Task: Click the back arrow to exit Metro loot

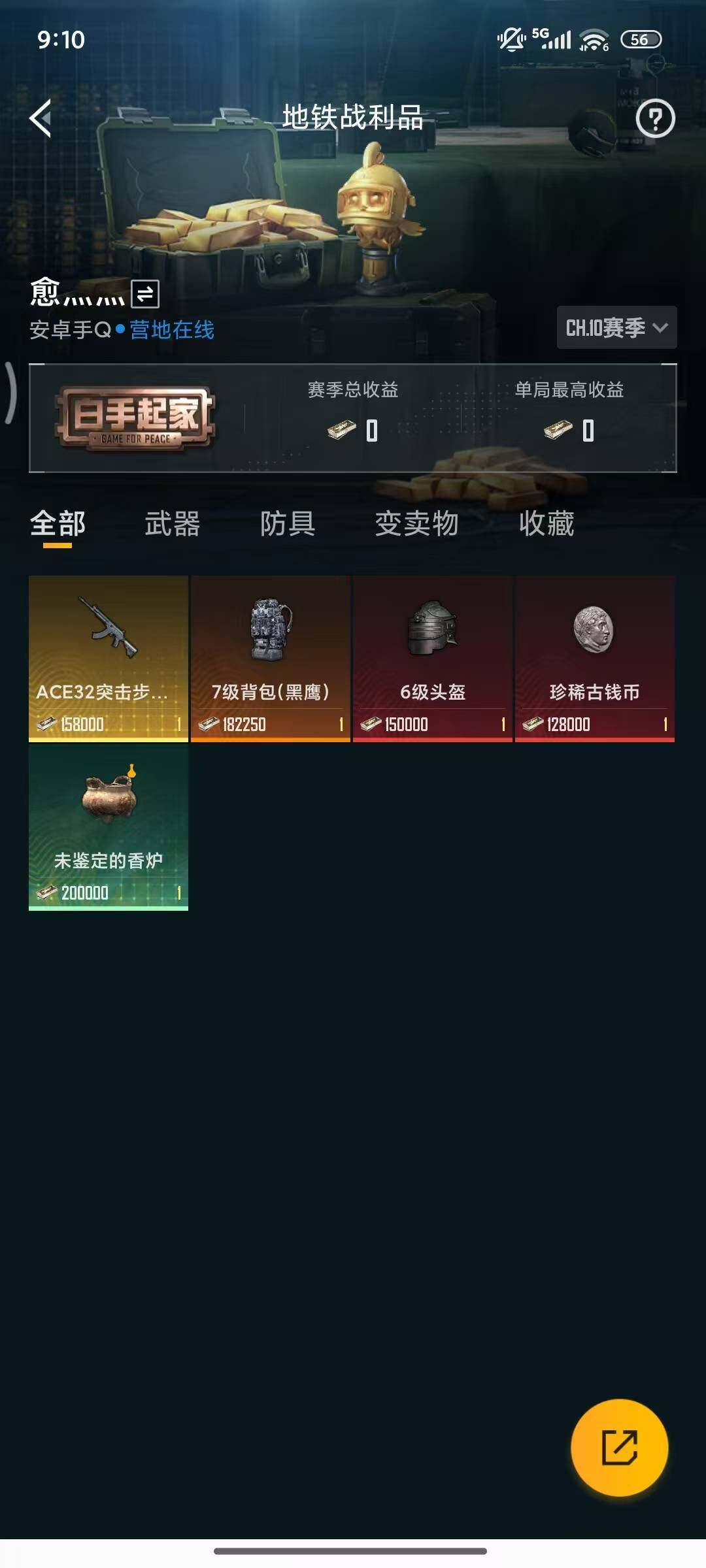Action: point(42,118)
